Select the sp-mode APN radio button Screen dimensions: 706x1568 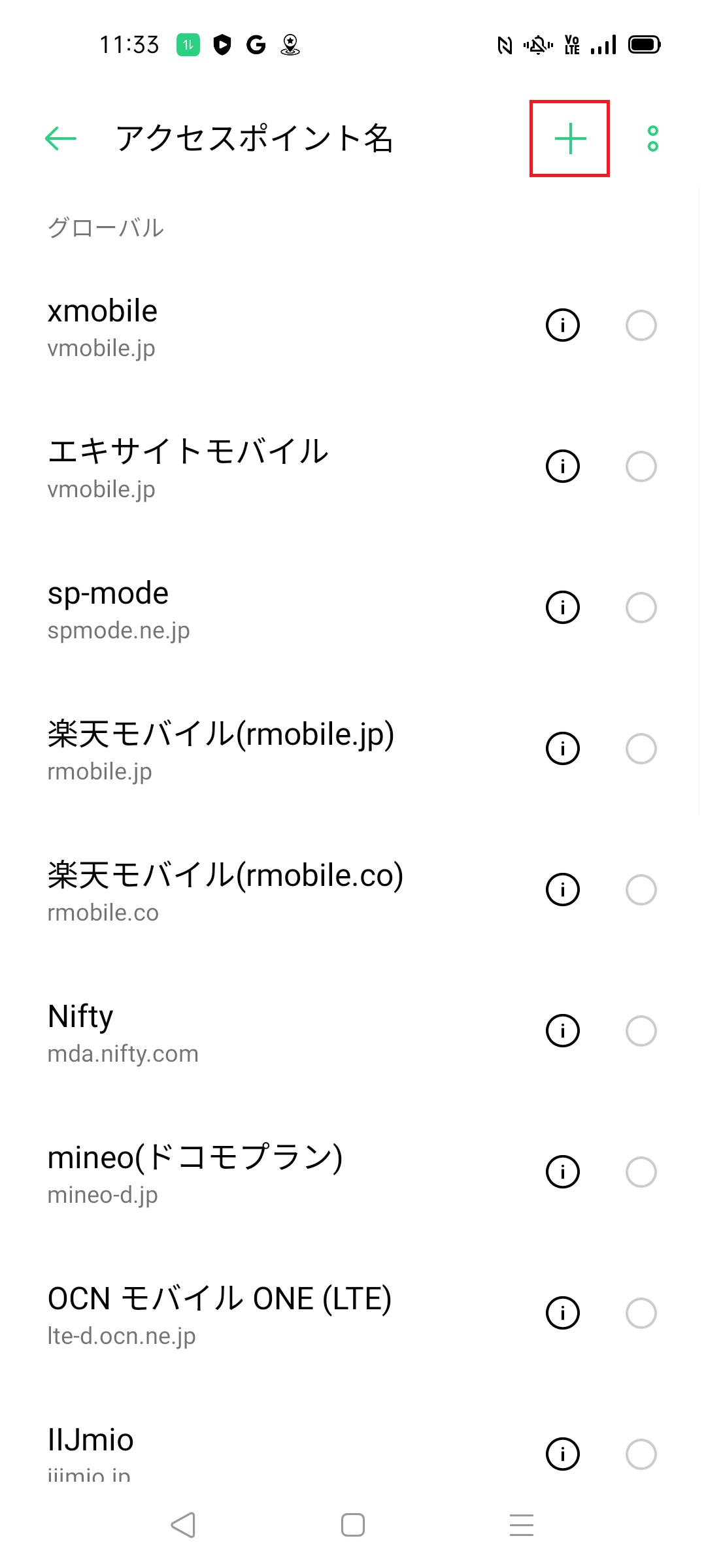point(641,607)
